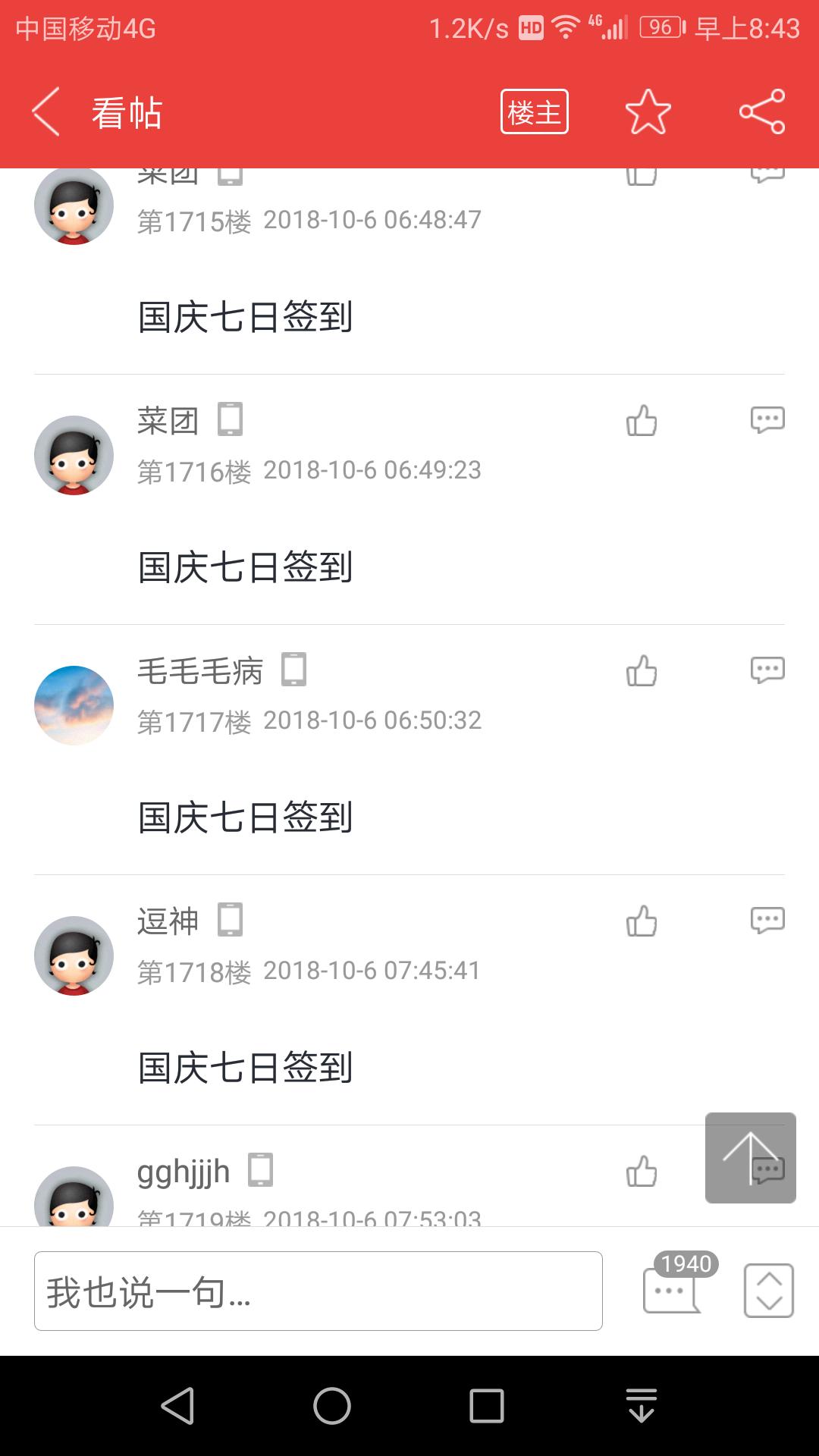819x1456 pixels.
Task: Tap the system home button
Action: [332, 1406]
